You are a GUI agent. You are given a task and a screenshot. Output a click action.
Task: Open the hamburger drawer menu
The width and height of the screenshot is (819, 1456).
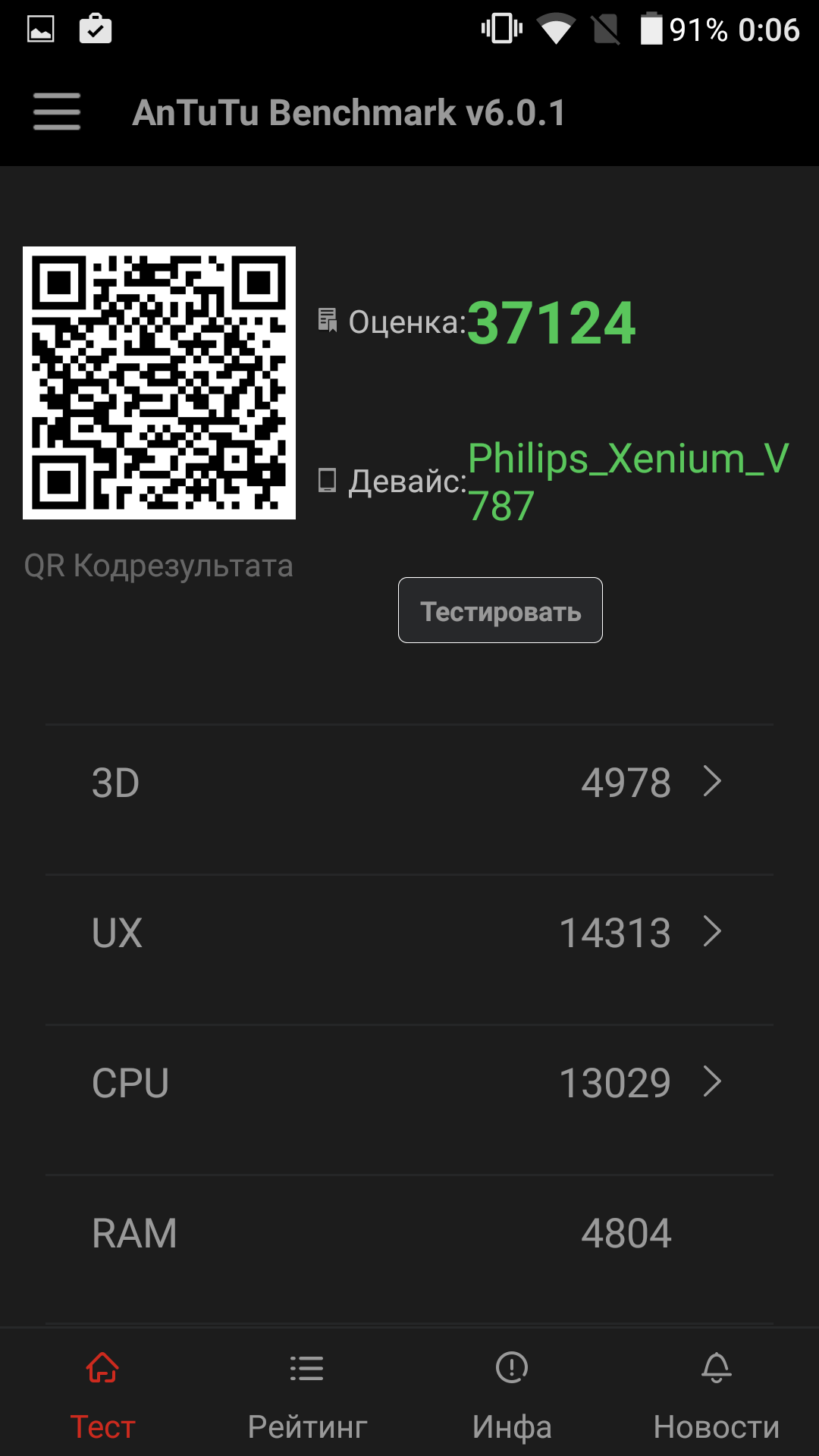pos(57,111)
